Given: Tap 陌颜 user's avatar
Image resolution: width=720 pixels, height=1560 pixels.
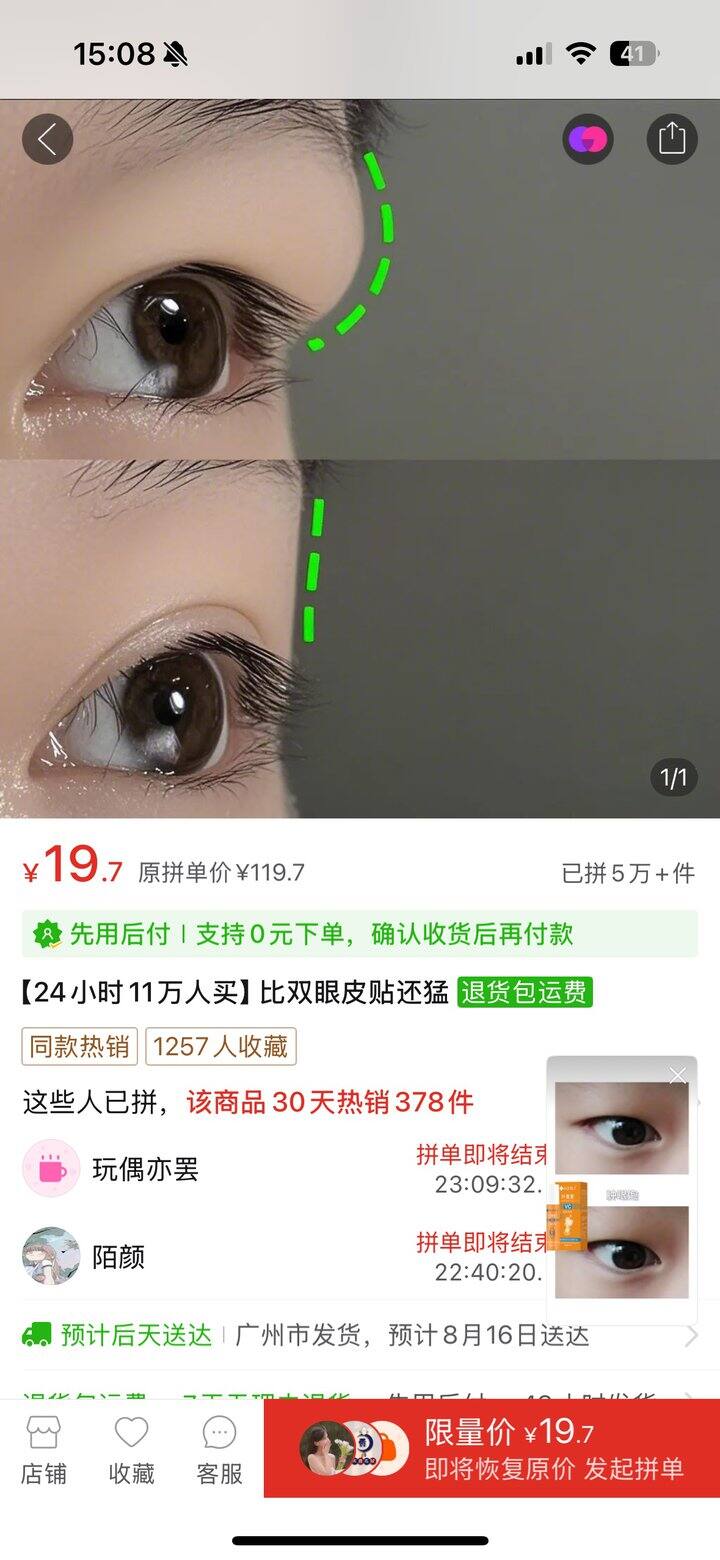Looking at the screenshot, I should coord(50,1256).
